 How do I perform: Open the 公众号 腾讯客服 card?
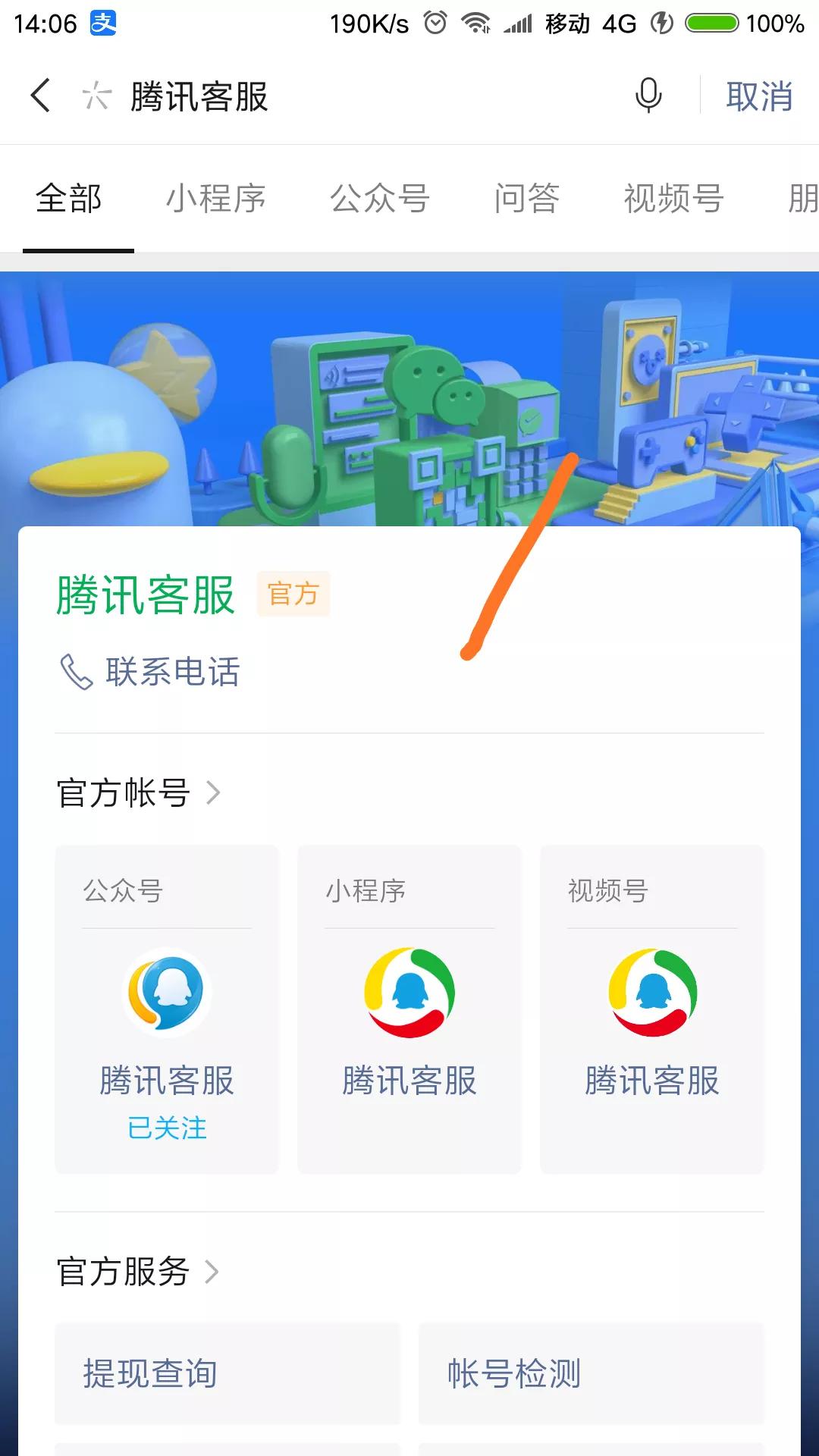tap(167, 1009)
